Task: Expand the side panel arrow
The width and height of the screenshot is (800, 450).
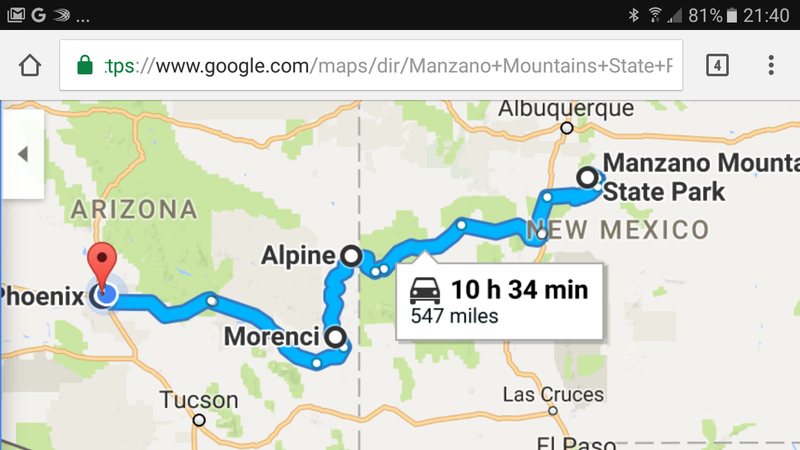Action: pos(22,154)
